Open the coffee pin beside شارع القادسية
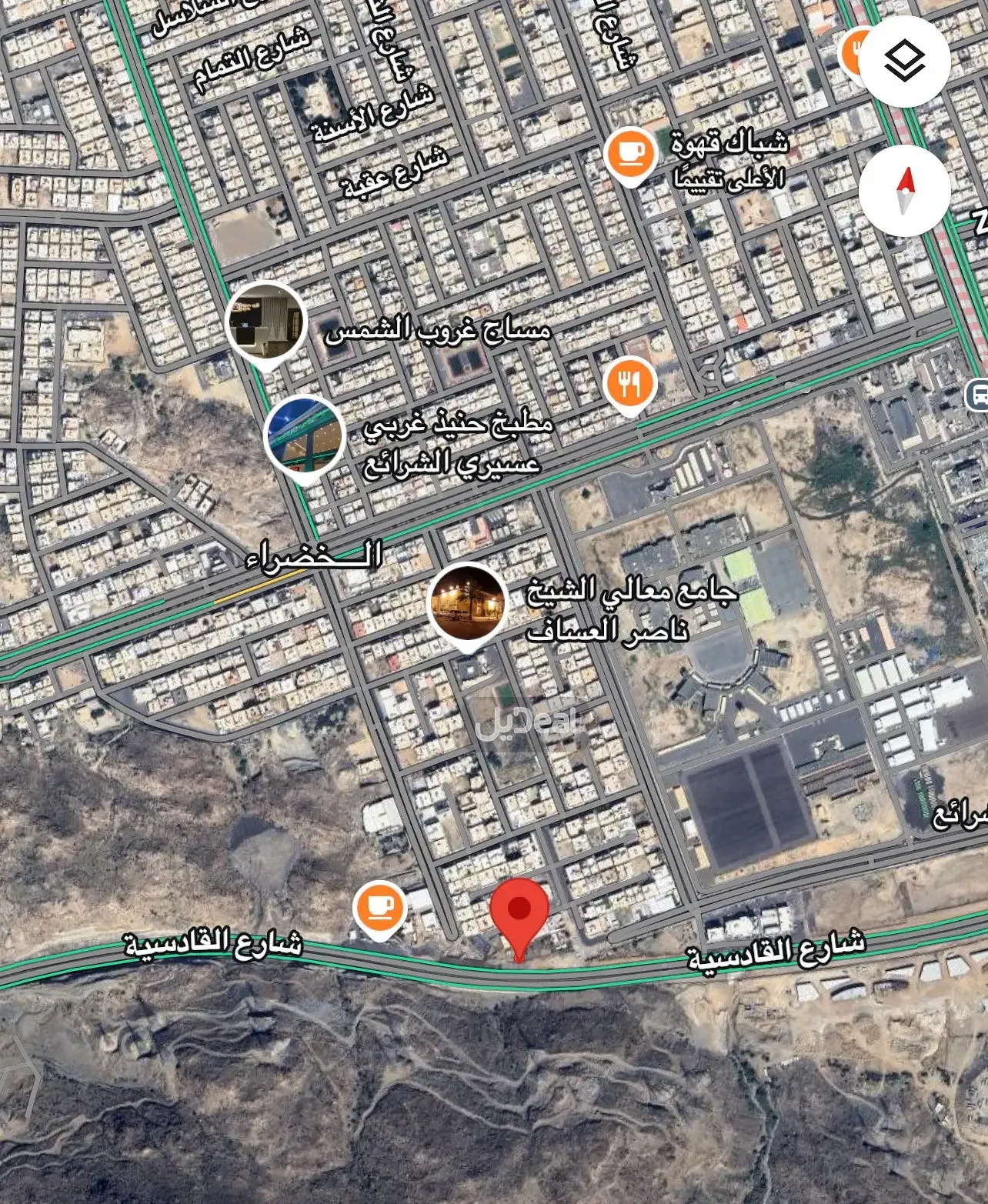988x1204 pixels. 379,908
